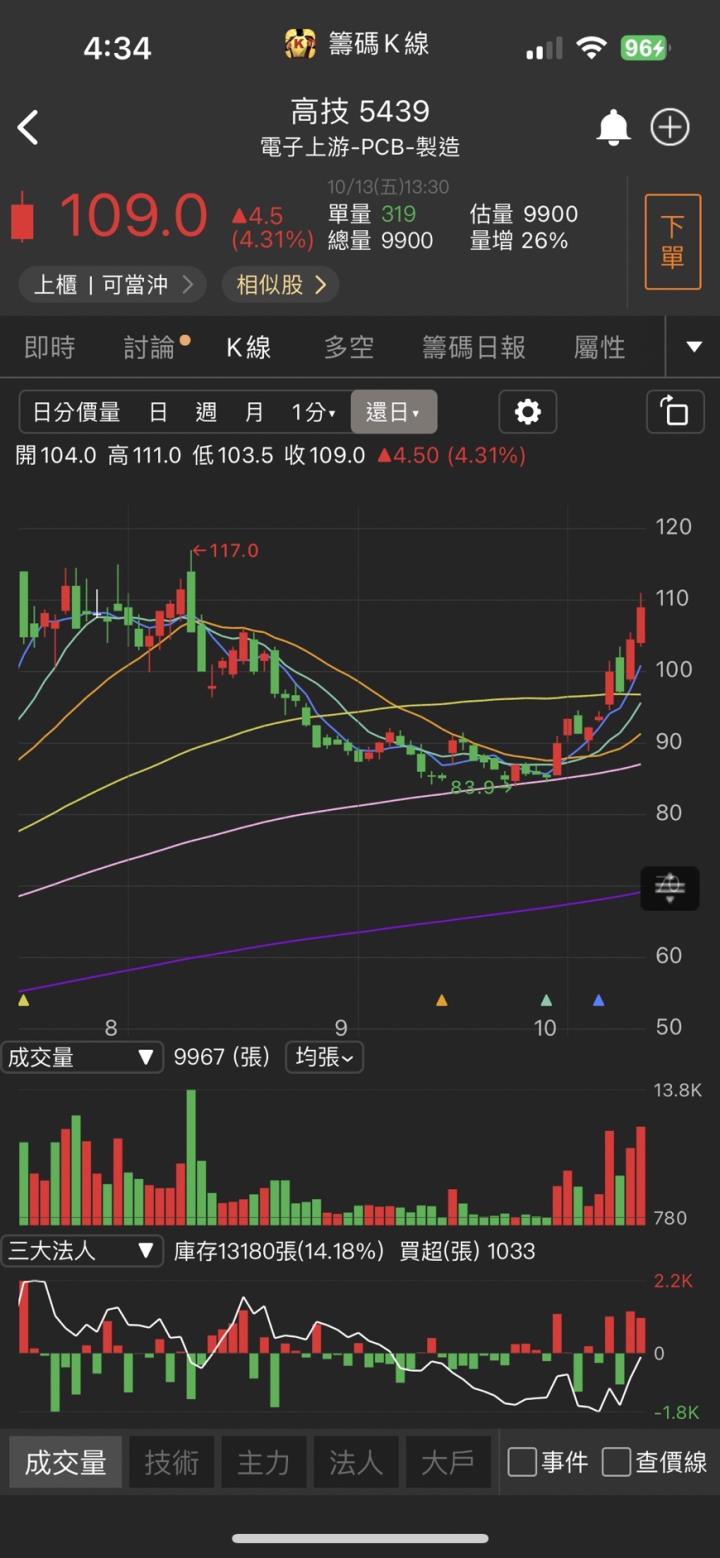Viewport: 720px width, 1558px height.
Task: Tap the 1分 minute chart option
Action: click(x=312, y=411)
